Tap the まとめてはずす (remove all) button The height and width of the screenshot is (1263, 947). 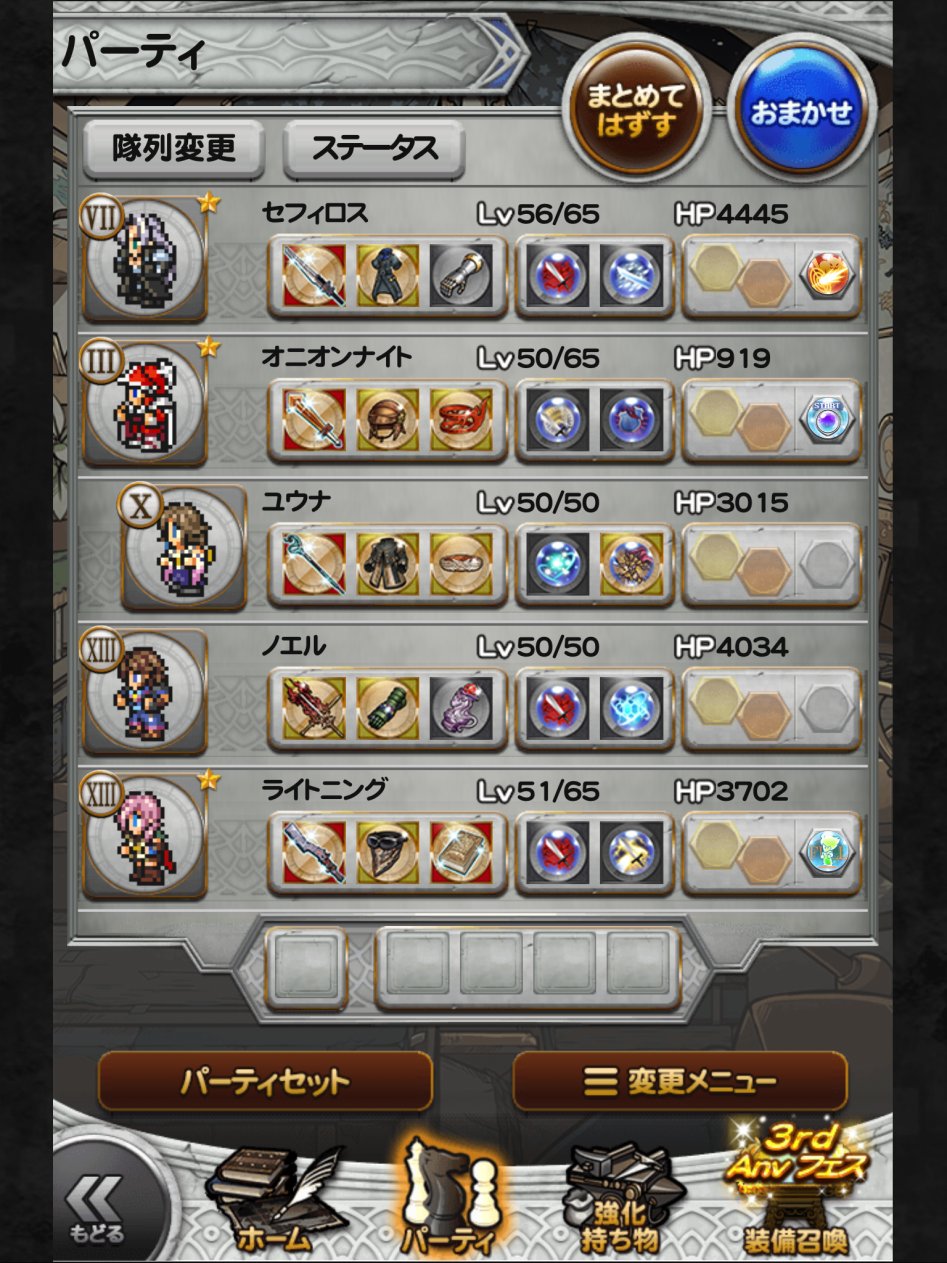pos(635,110)
